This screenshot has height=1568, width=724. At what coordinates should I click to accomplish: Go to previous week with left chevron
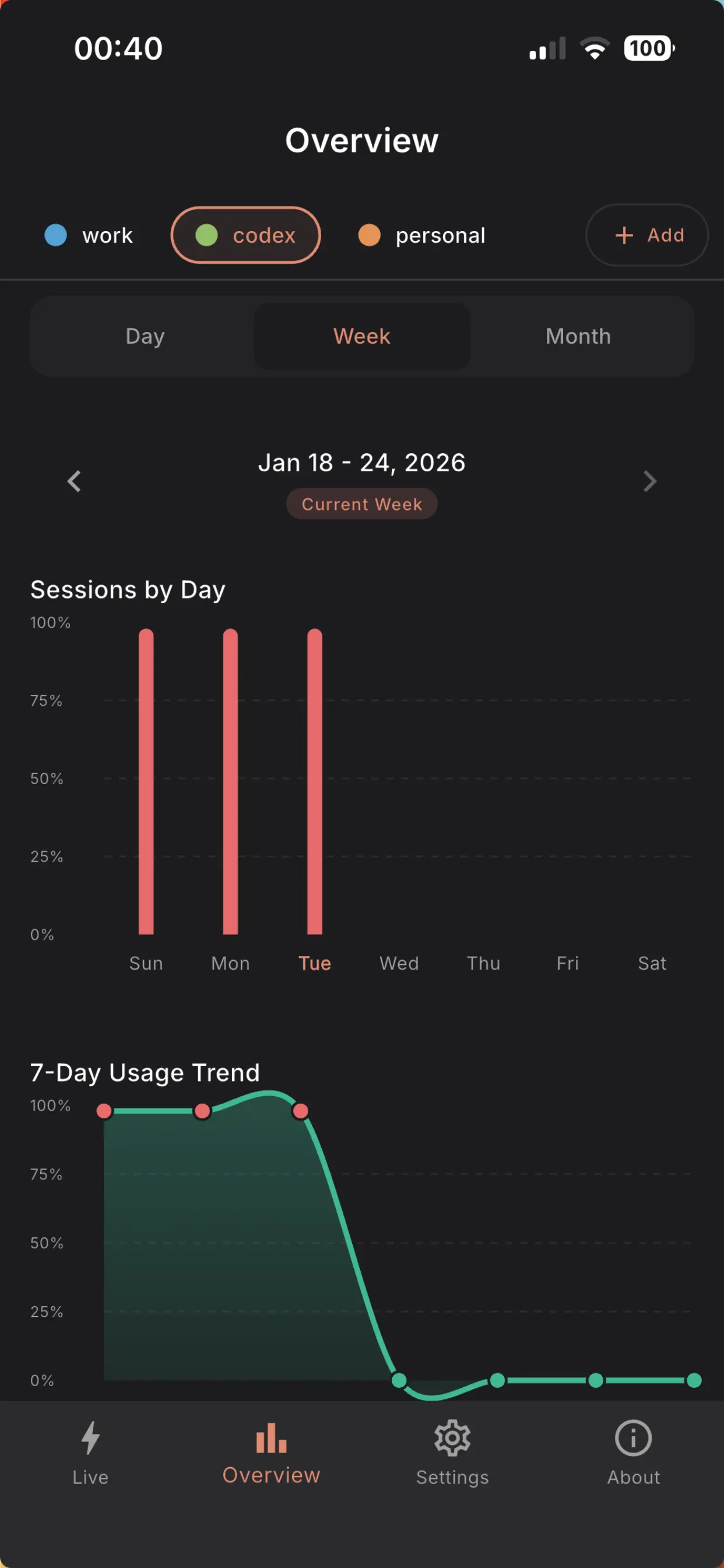point(74,481)
